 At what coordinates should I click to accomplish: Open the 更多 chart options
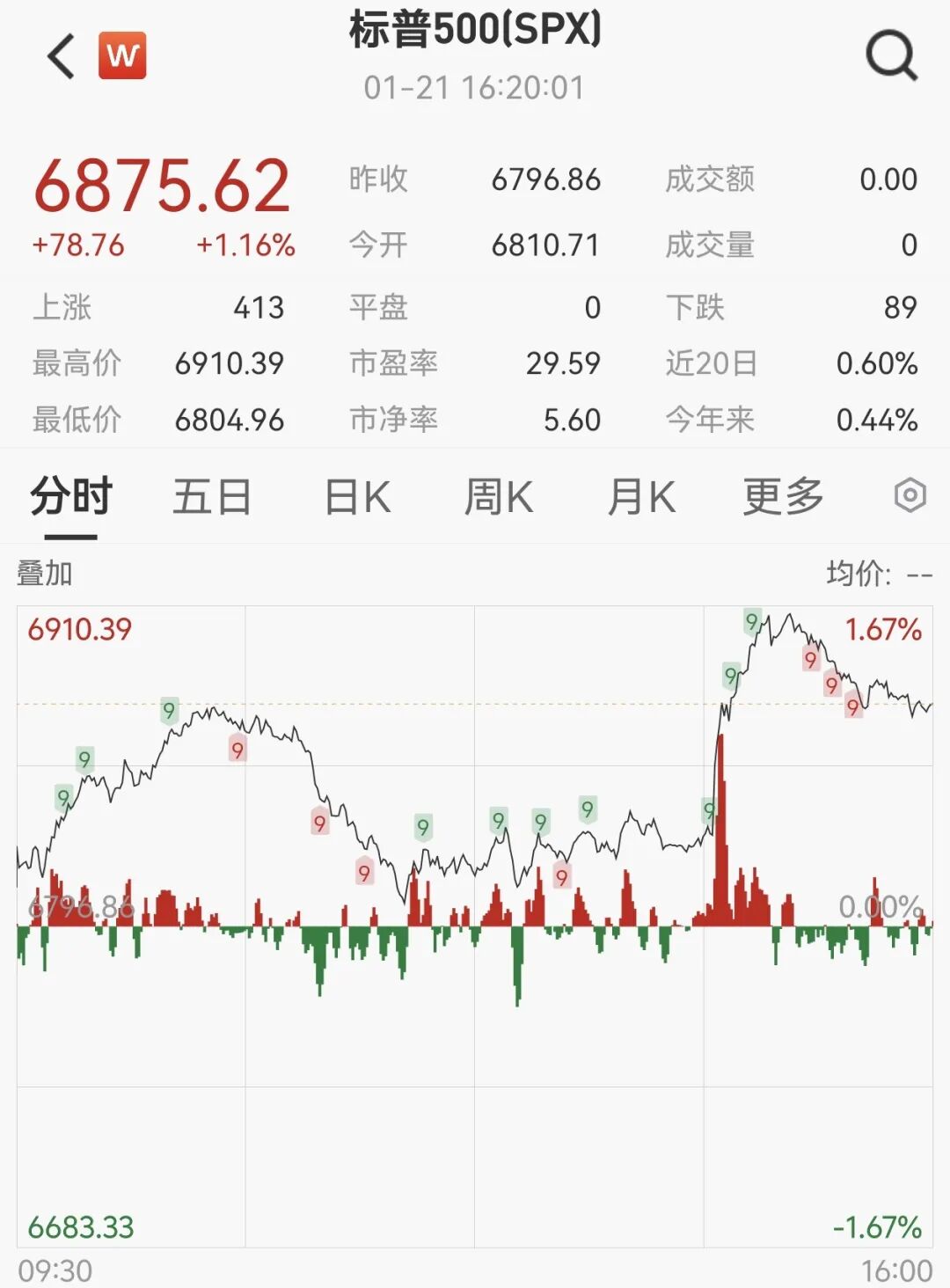tap(783, 497)
